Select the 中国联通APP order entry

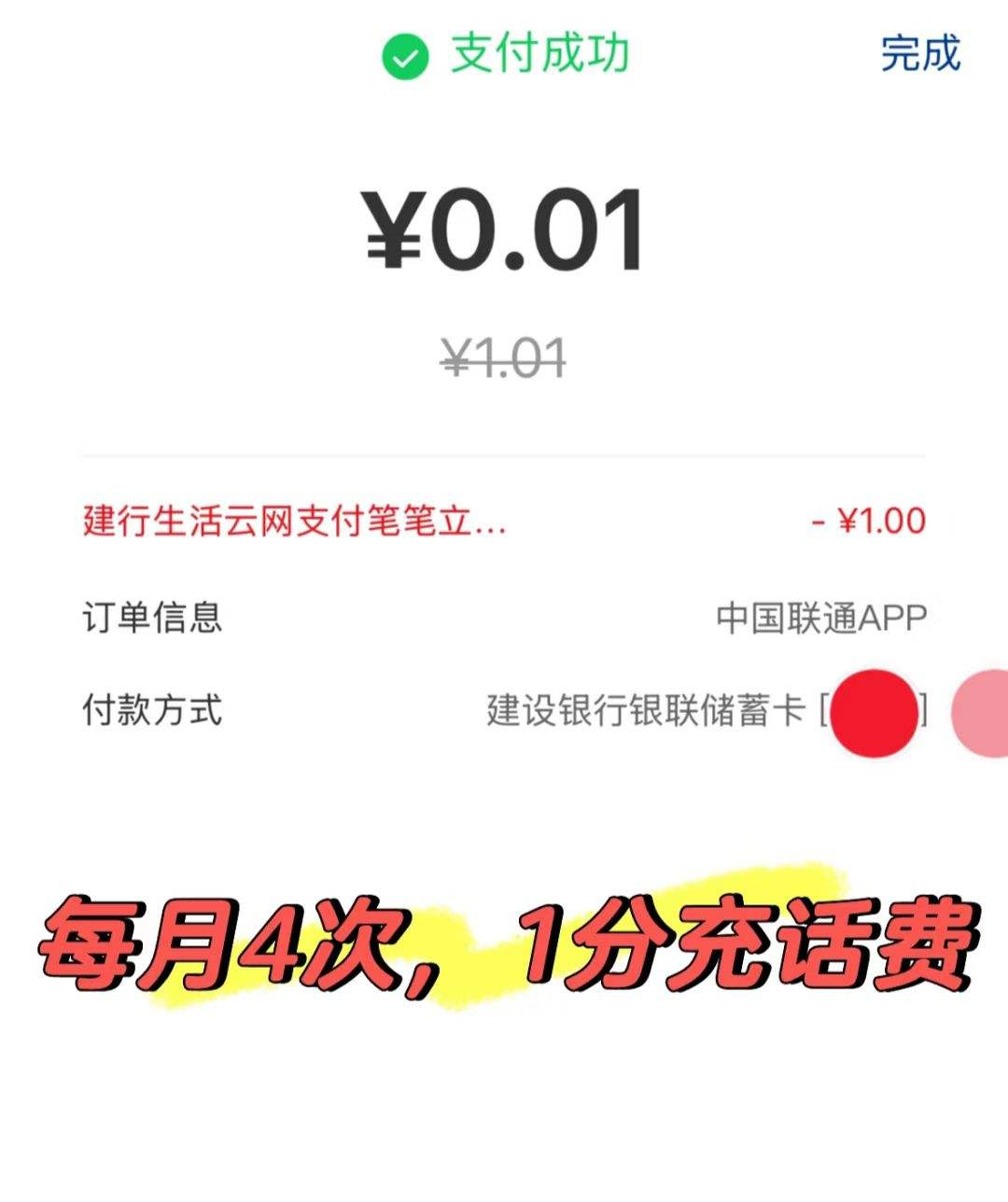click(x=819, y=618)
